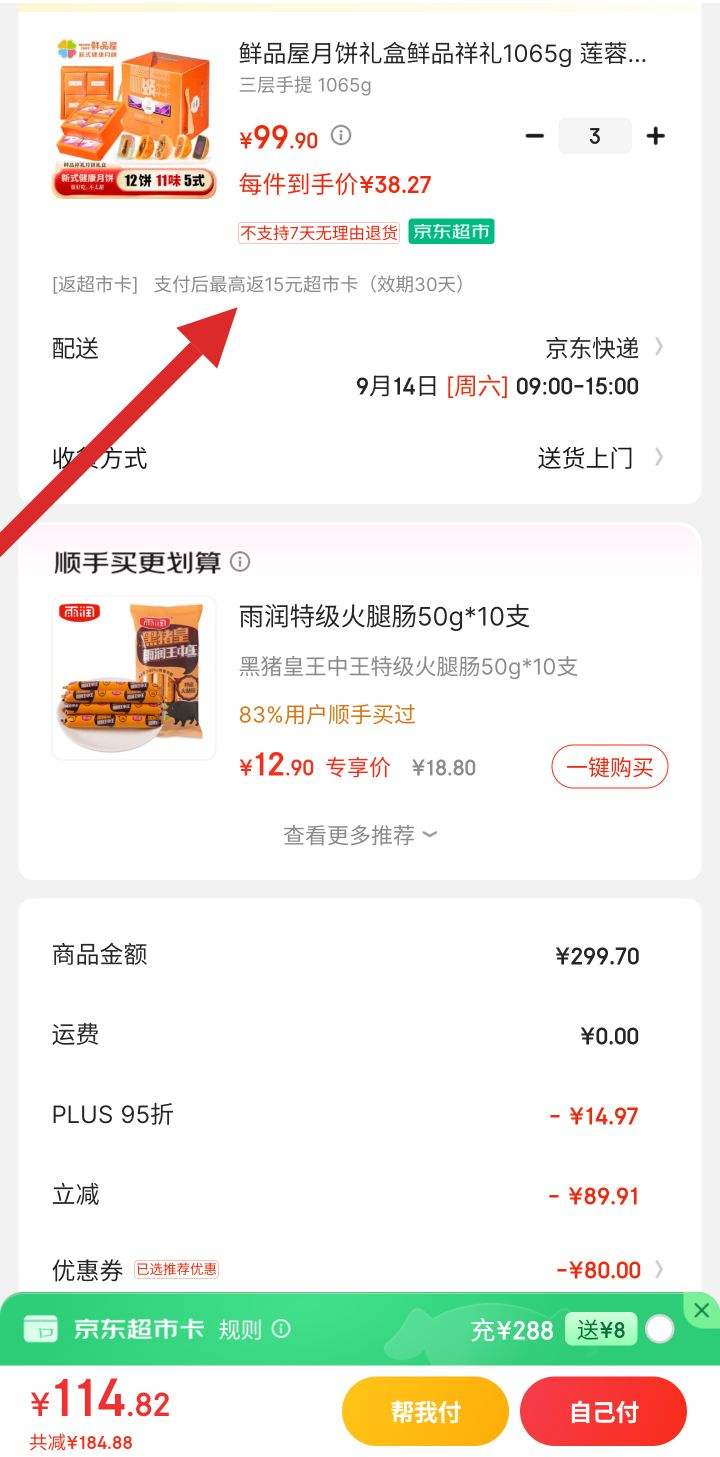
Task: View 京东超市卡 rules via the 规则 info icon
Action: 281,1330
